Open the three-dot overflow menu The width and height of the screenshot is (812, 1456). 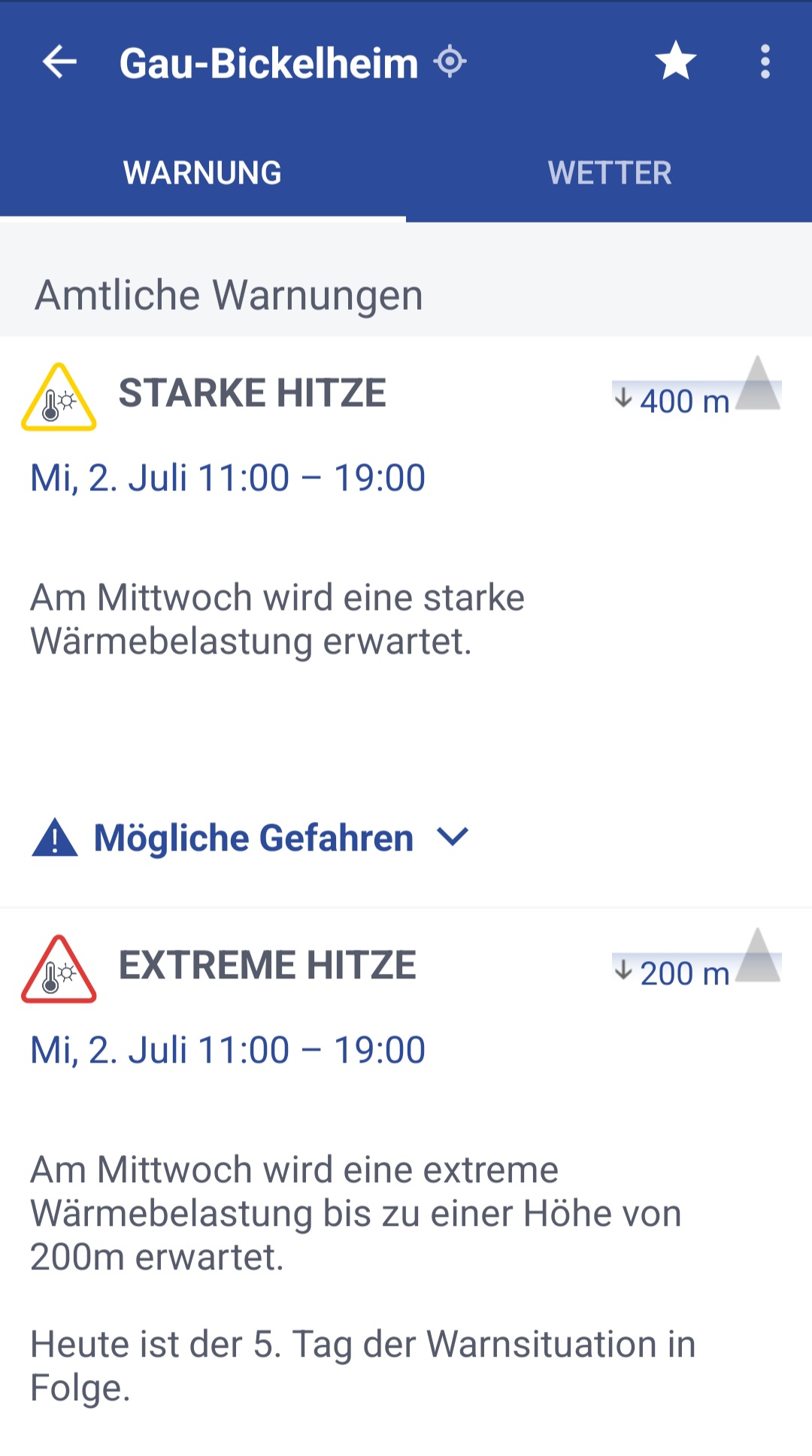pos(765,62)
